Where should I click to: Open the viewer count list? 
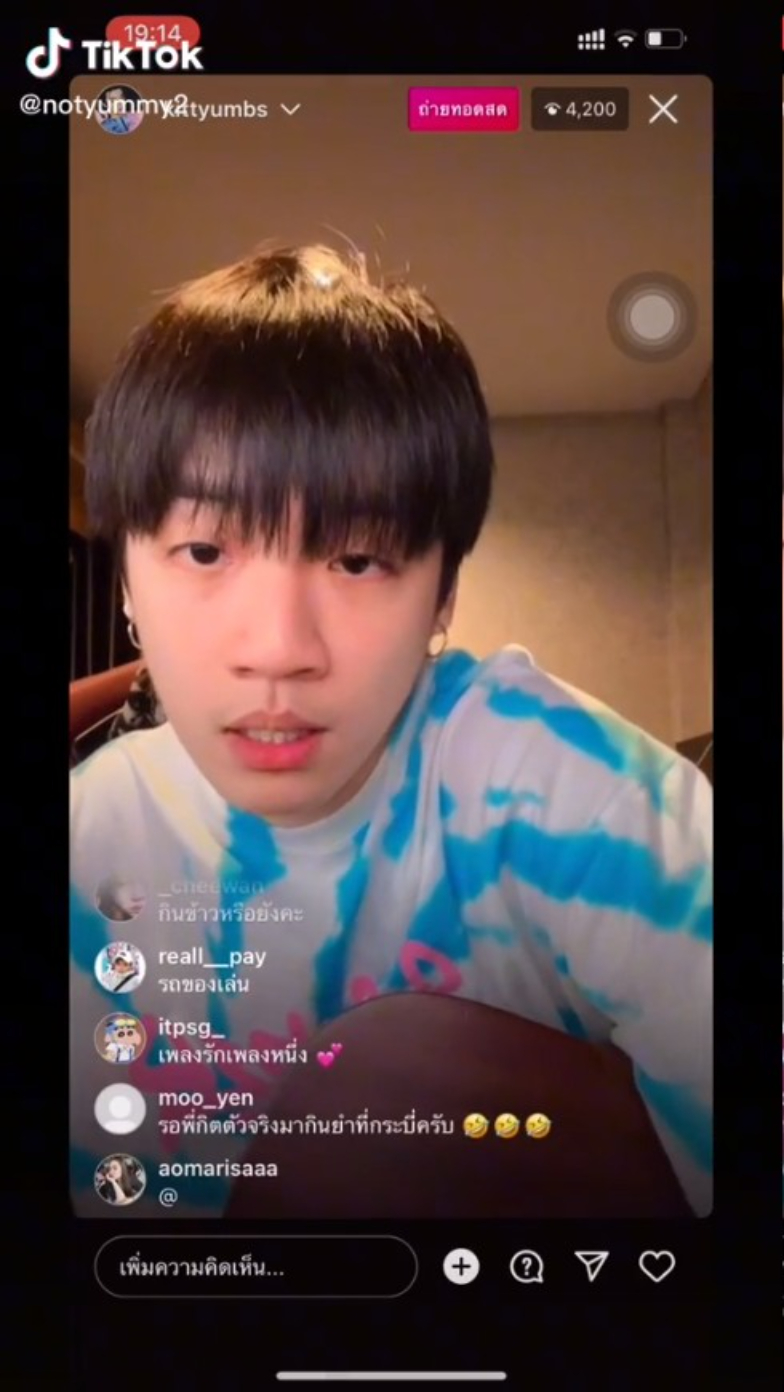(580, 109)
